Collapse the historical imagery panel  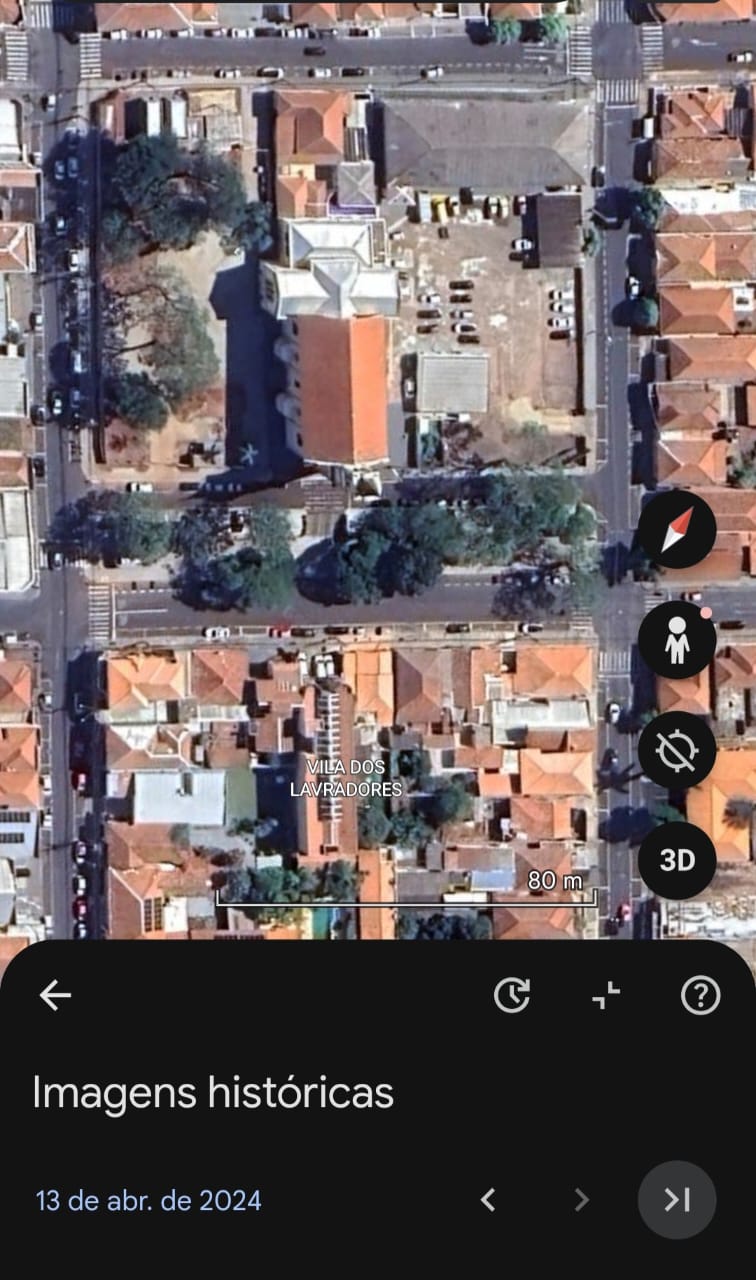pos(606,995)
